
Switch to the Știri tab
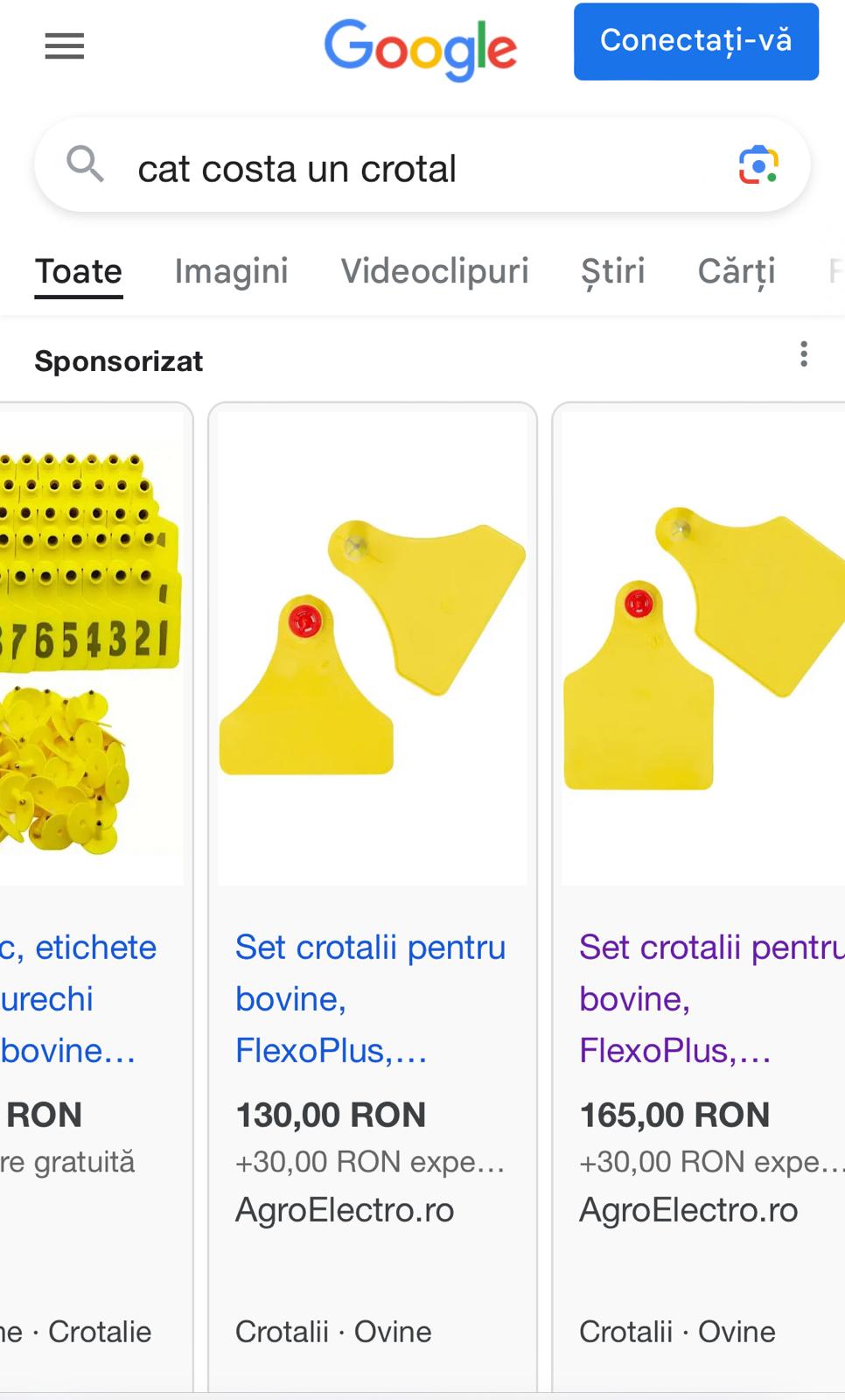pos(612,271)
